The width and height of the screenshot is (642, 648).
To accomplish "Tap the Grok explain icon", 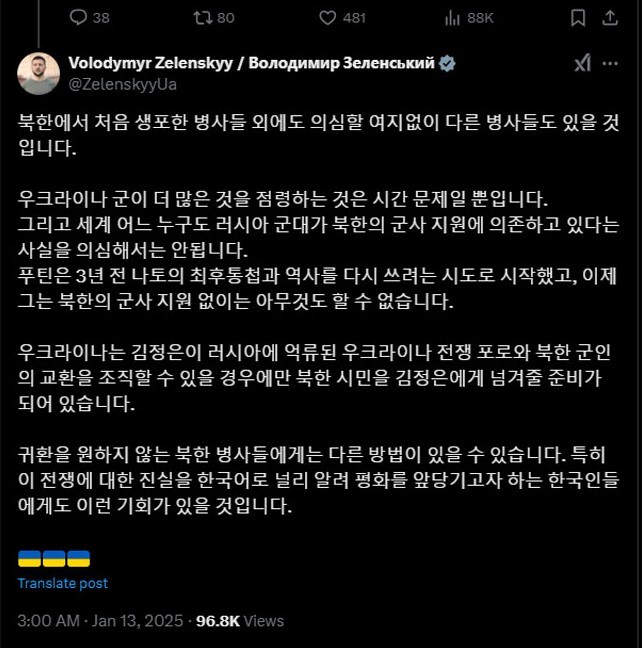I will pyautogui.click(x=582, y=63).
